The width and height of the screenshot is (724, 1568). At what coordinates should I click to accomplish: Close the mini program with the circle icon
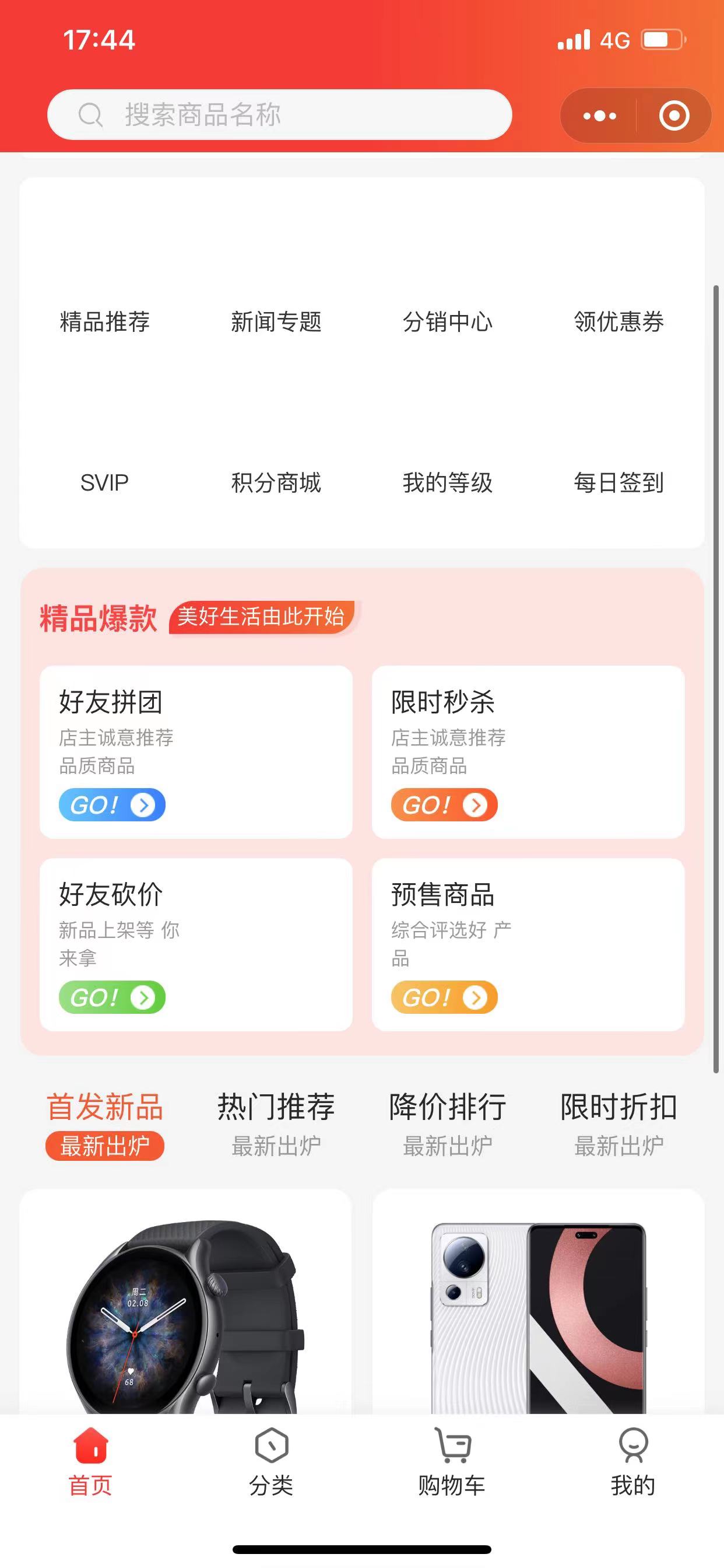[674, 116]
